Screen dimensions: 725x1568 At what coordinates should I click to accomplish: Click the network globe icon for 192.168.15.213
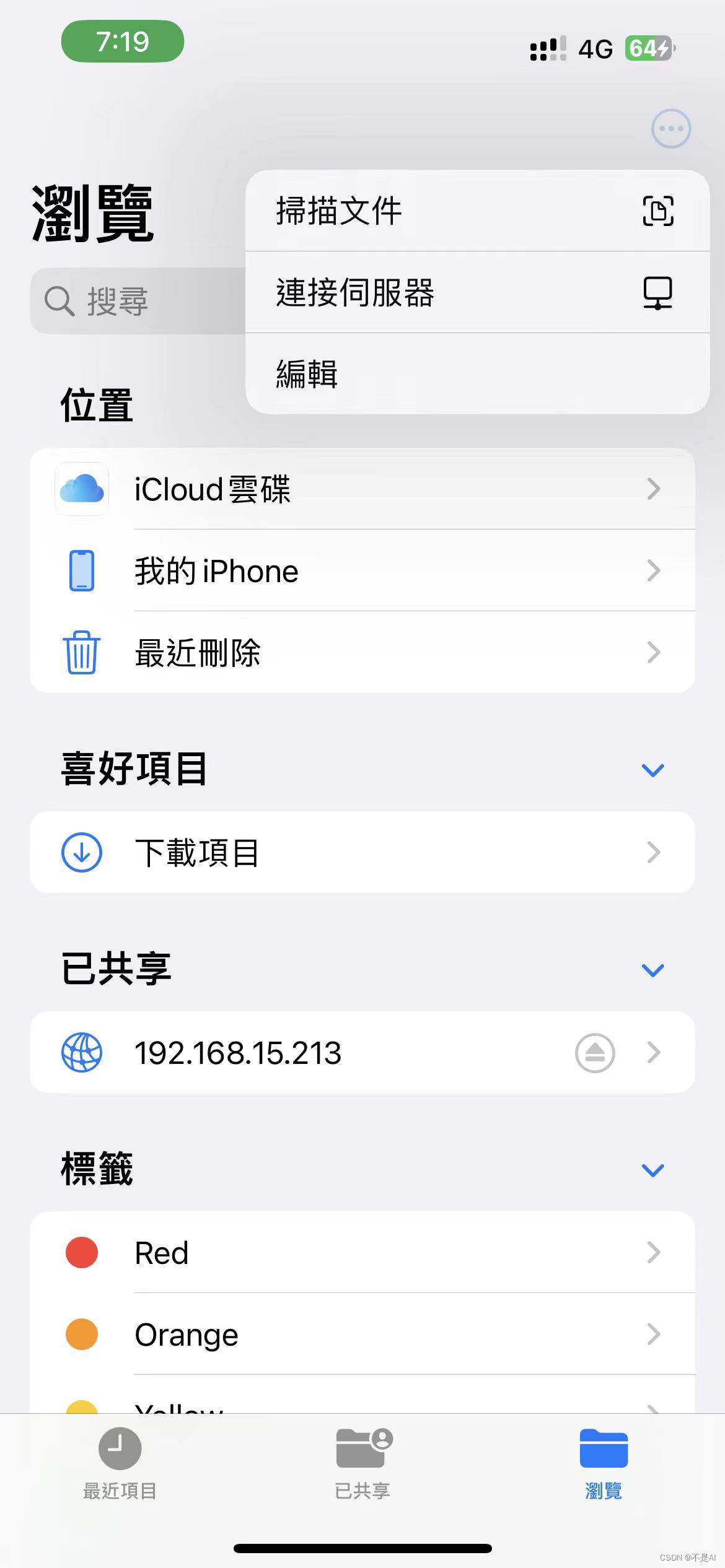pyautogui.click(x=81, y=1052)
